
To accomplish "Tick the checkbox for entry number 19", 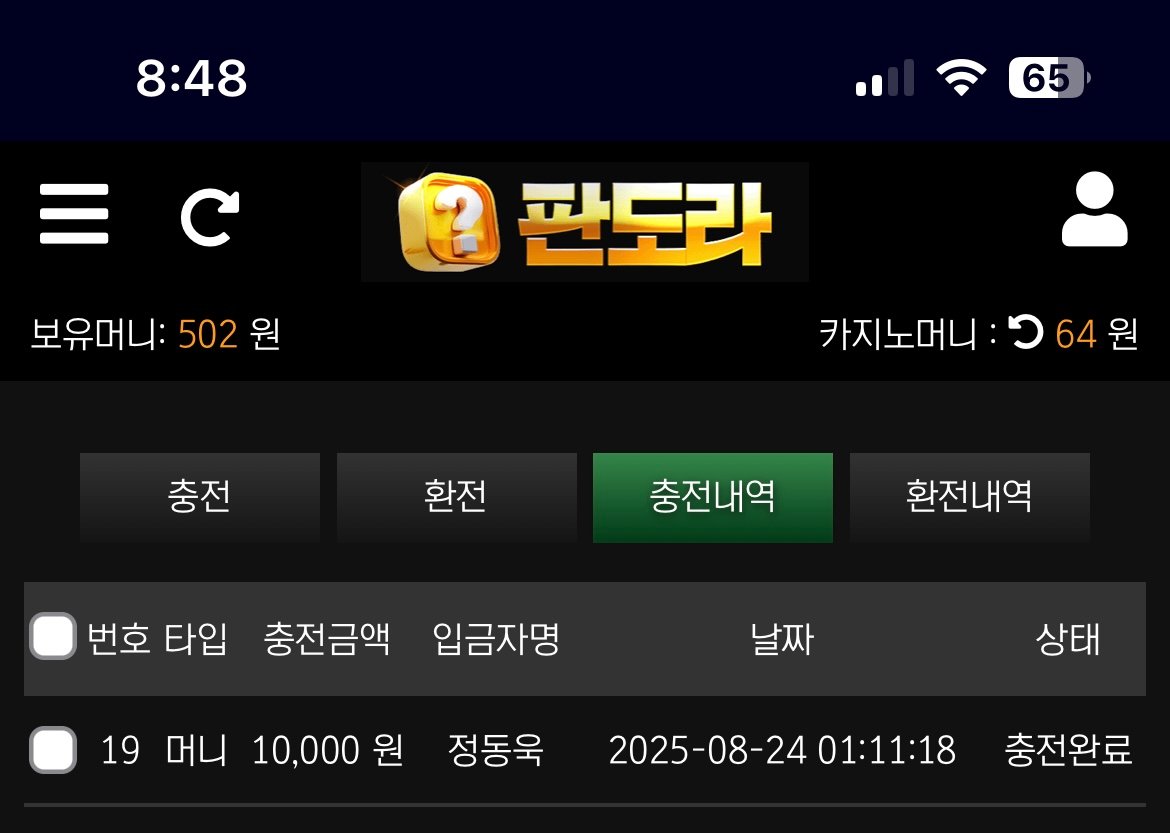I will click(x=53, y=750).
